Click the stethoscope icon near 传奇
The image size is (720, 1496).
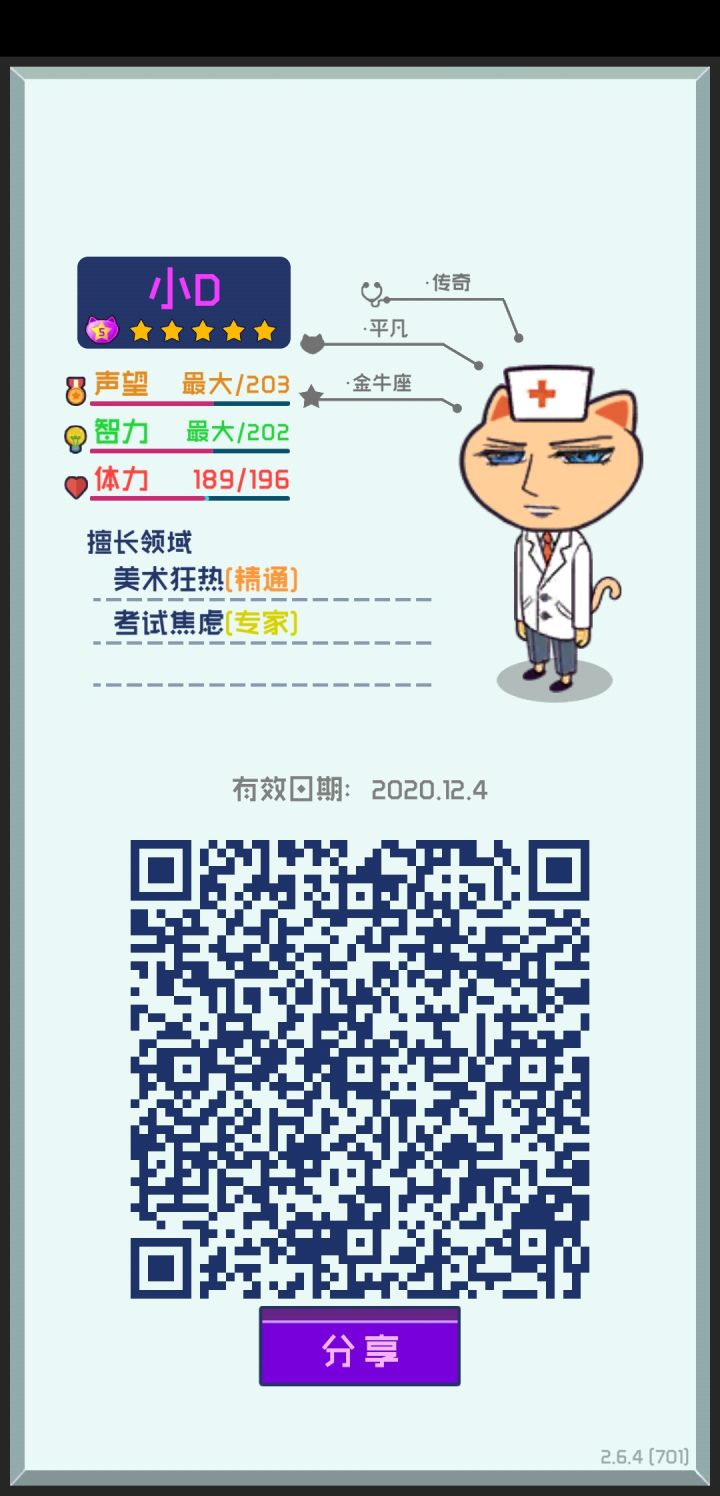coord(372,292)
